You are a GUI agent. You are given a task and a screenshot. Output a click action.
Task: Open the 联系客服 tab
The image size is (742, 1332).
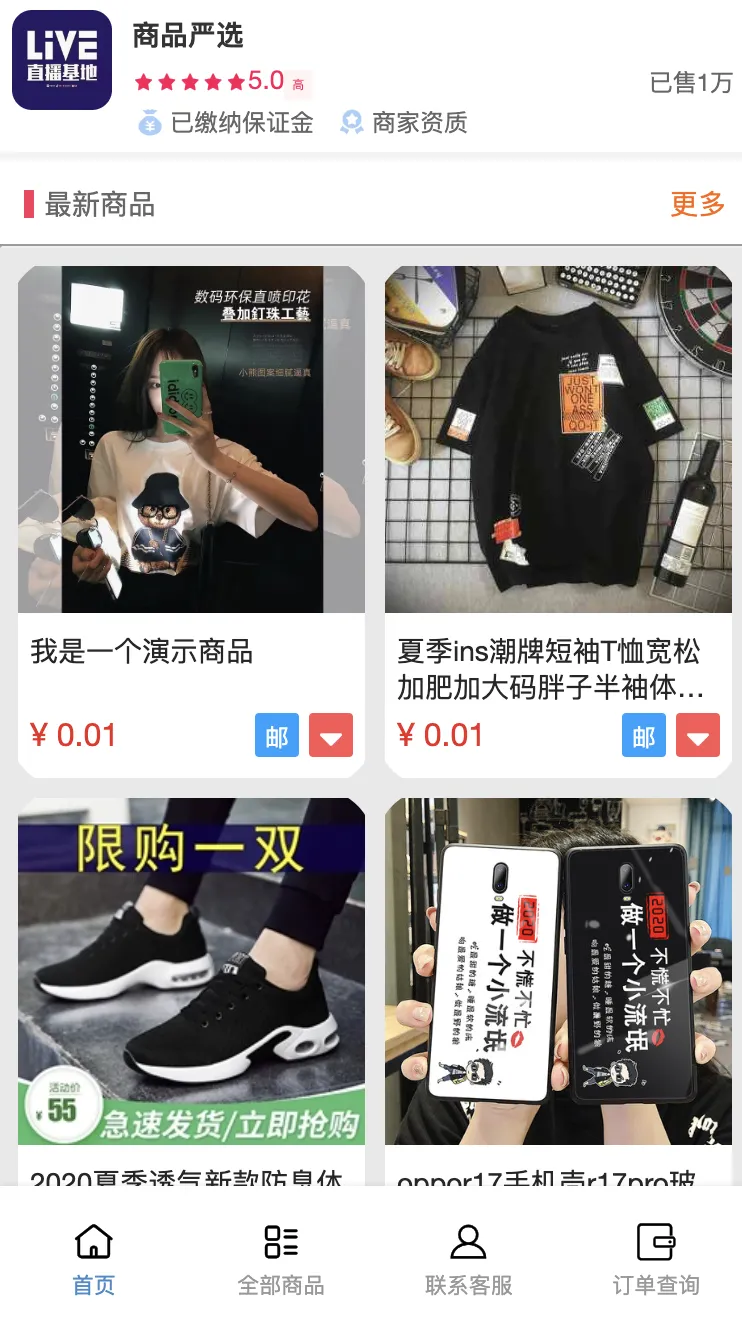[468, 1260]
